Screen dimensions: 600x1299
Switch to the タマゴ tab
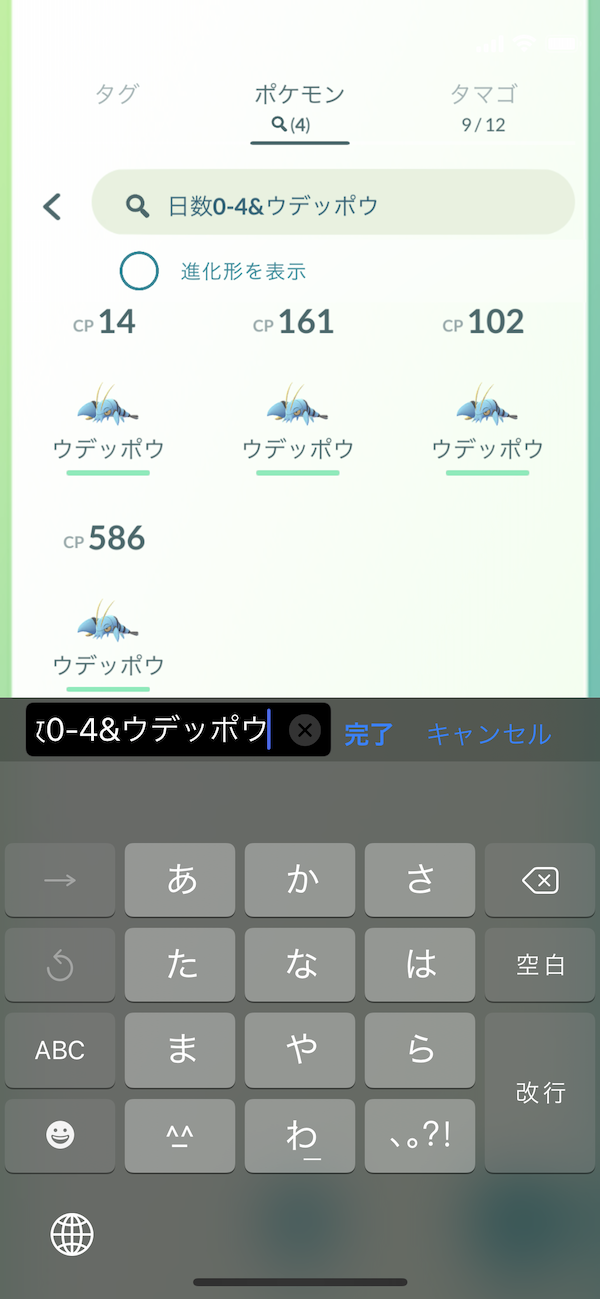pos(483,107)
